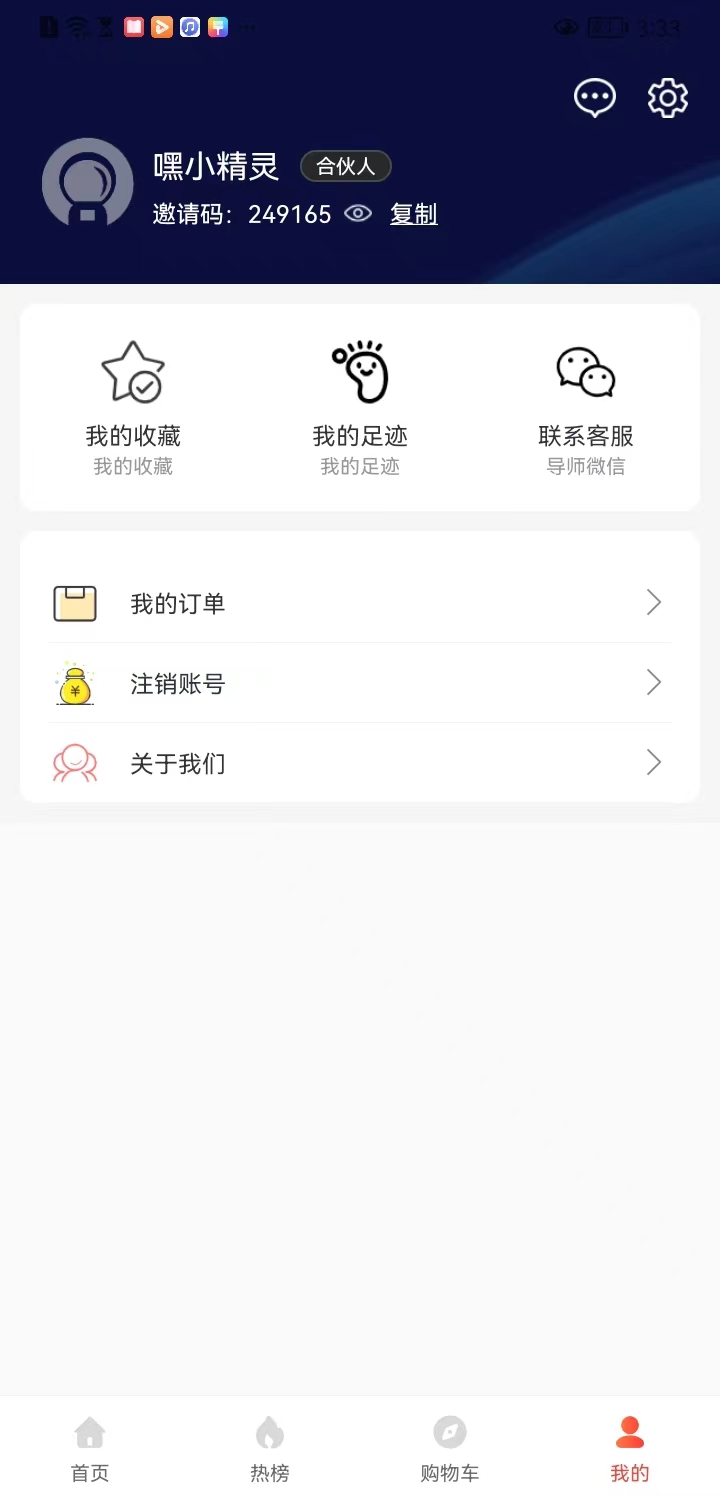
Task: Select the 注销账号 row
Action: coord(360,683)
